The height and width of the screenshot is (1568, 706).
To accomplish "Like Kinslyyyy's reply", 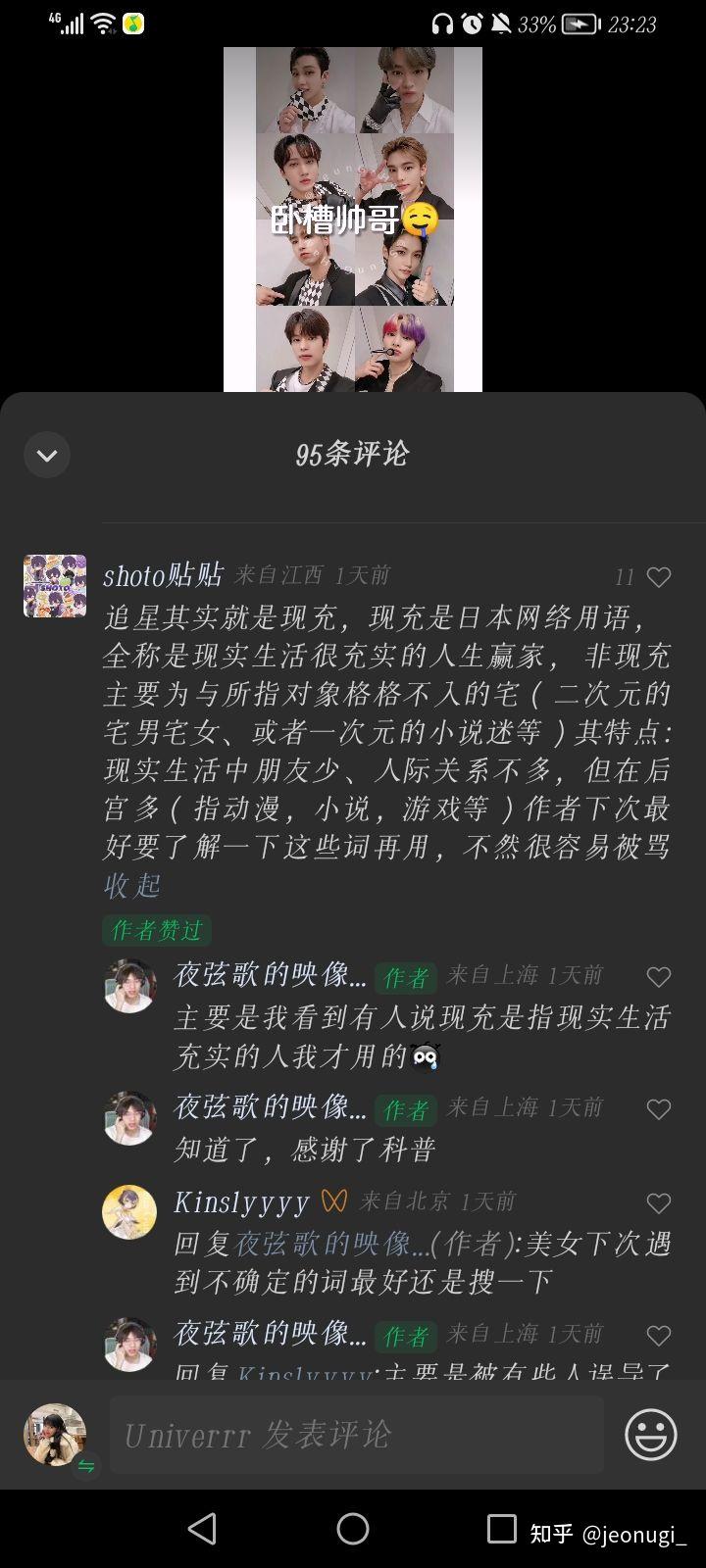I will click(x=659, y=1203).
